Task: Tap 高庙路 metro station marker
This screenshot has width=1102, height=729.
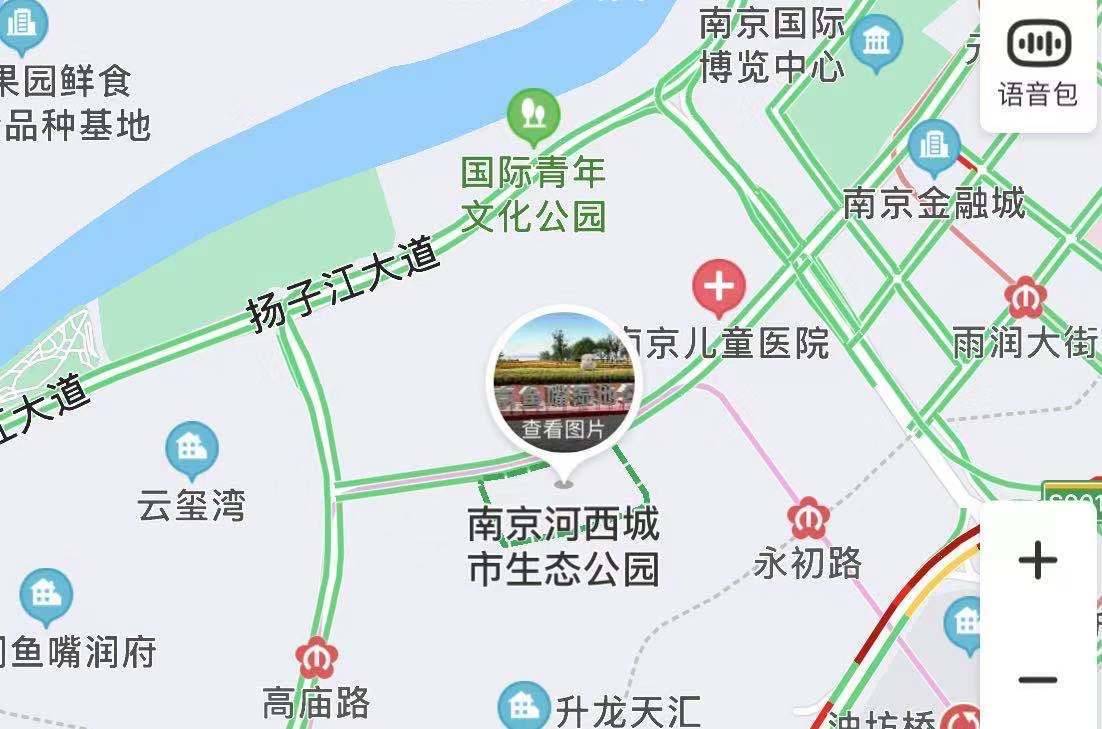Action: [316, 657]
